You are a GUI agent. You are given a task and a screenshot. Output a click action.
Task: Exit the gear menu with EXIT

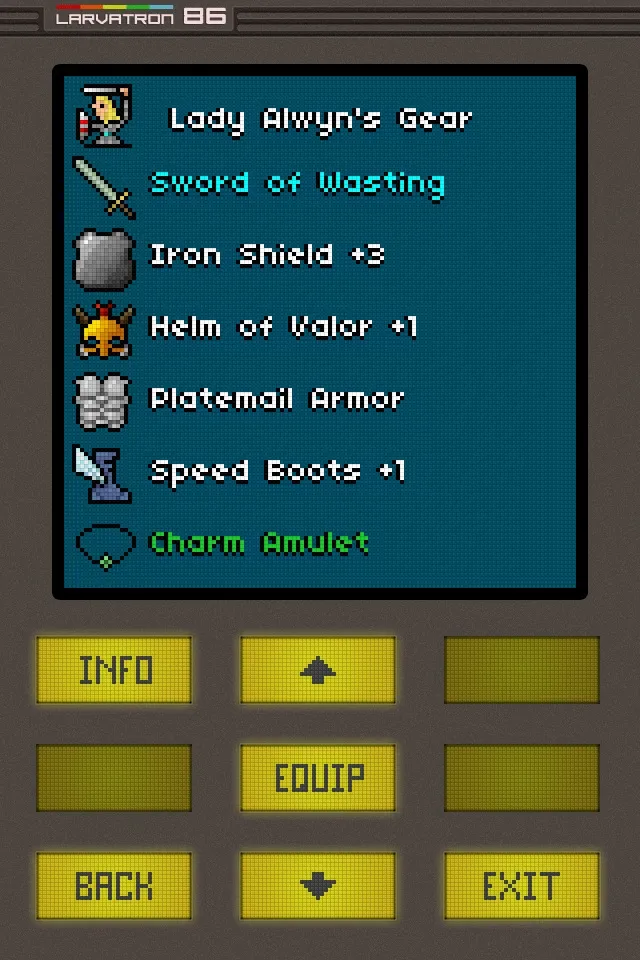pos(522,885)
